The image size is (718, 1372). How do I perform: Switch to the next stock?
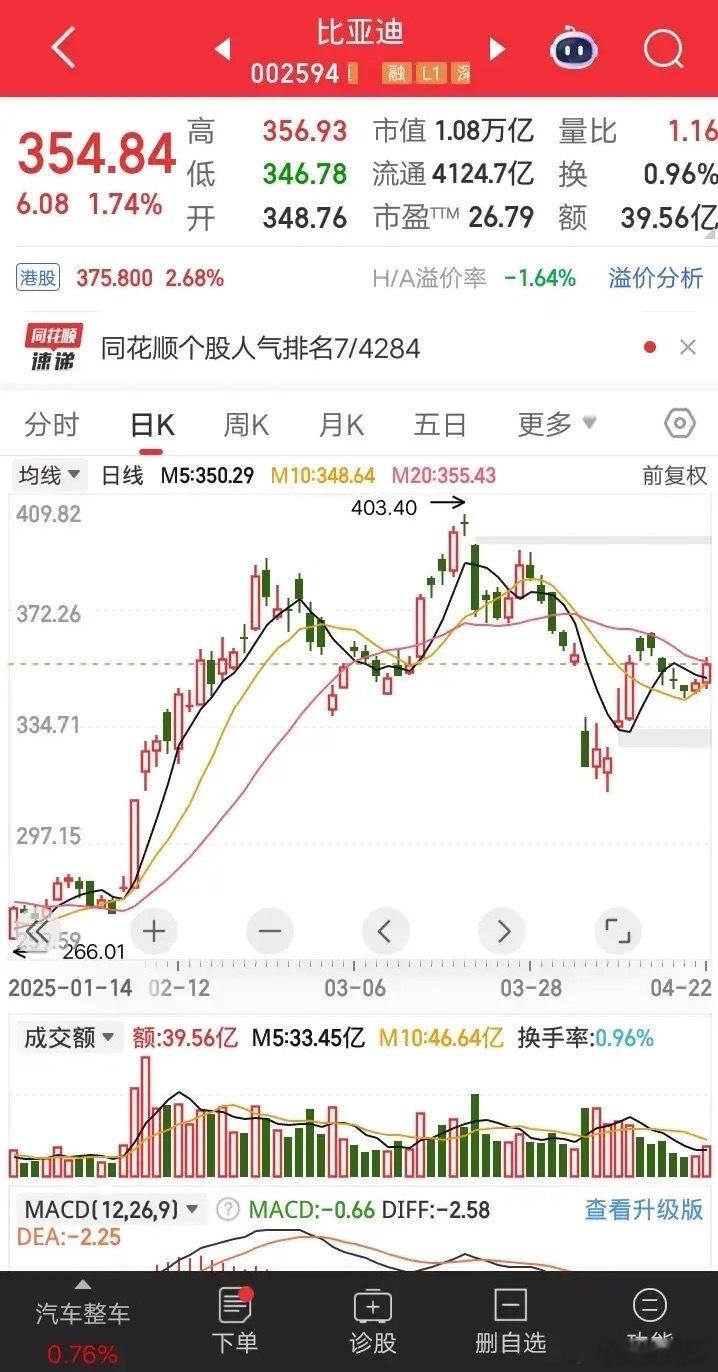pos(497,48)
